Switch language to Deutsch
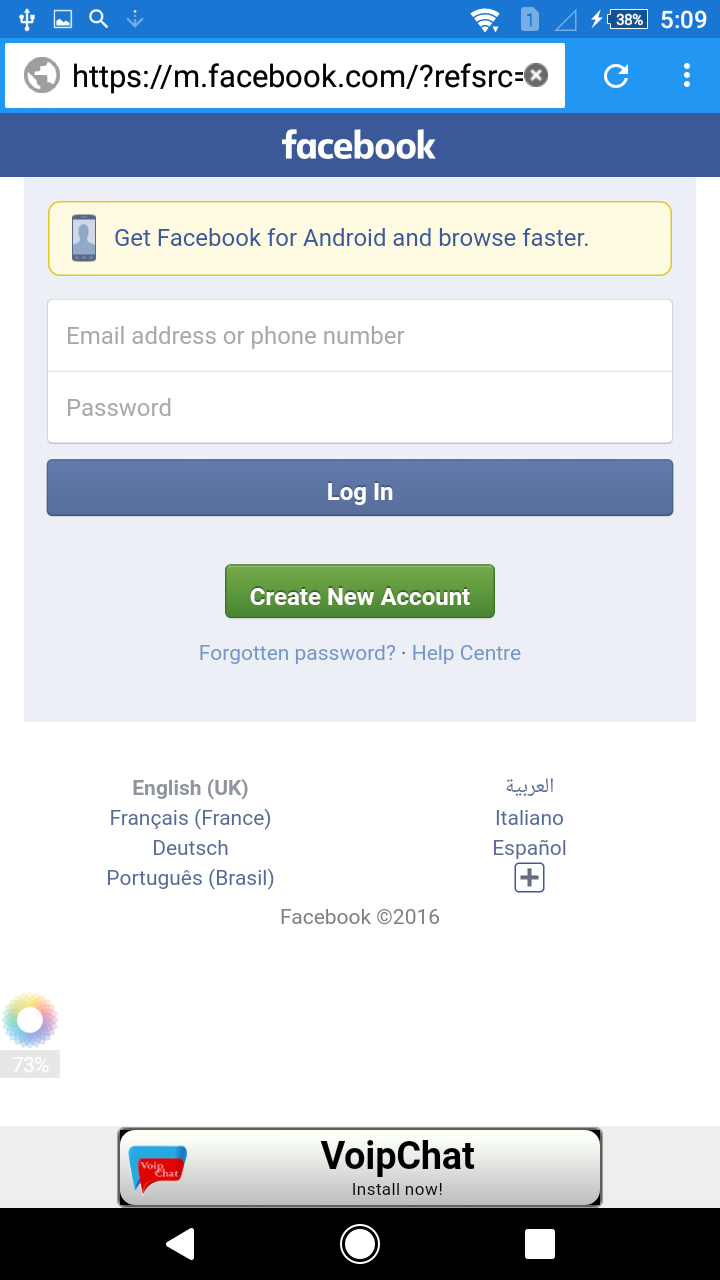This screenshot has width=720, height=1280. (x=190, y=848)
